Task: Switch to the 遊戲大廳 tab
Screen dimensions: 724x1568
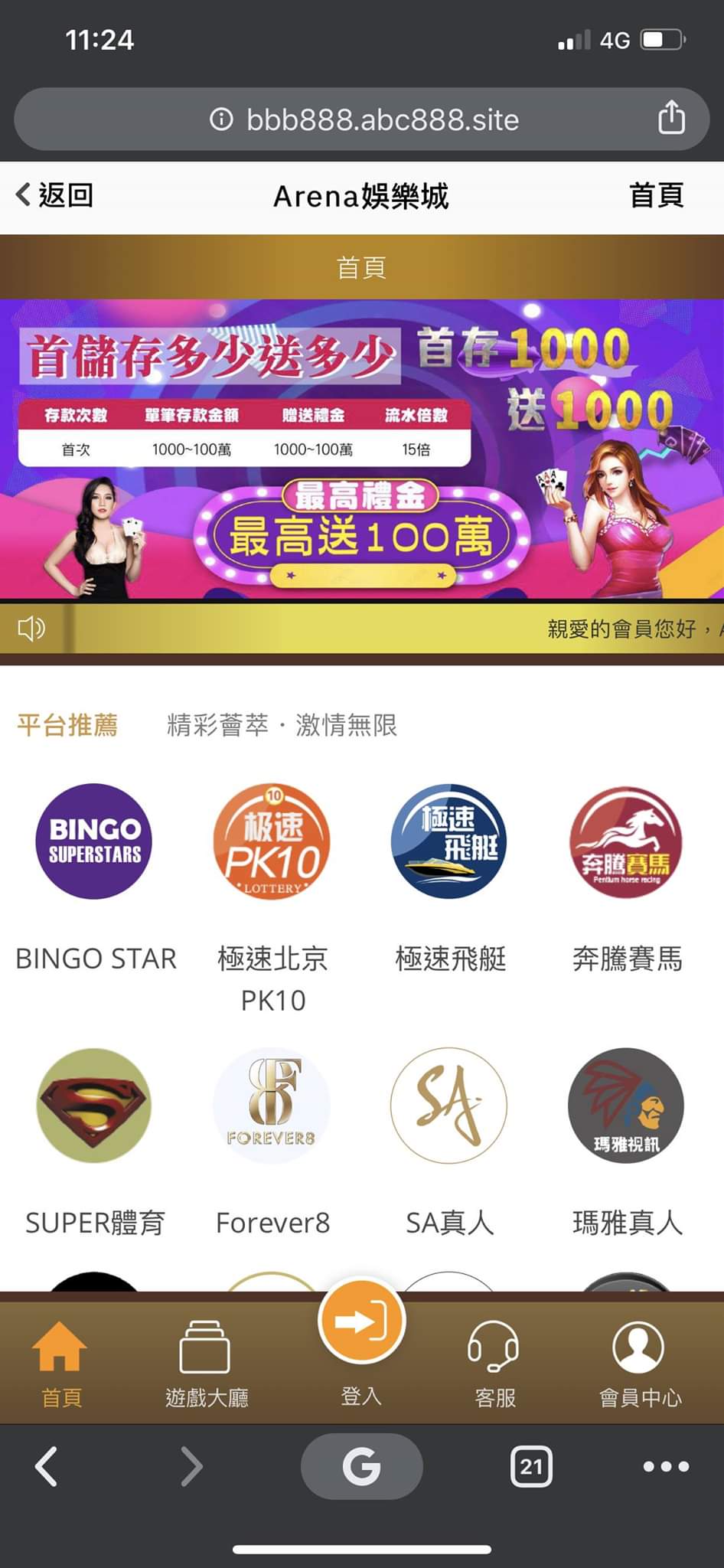Action: click(x=206, y=1364)
